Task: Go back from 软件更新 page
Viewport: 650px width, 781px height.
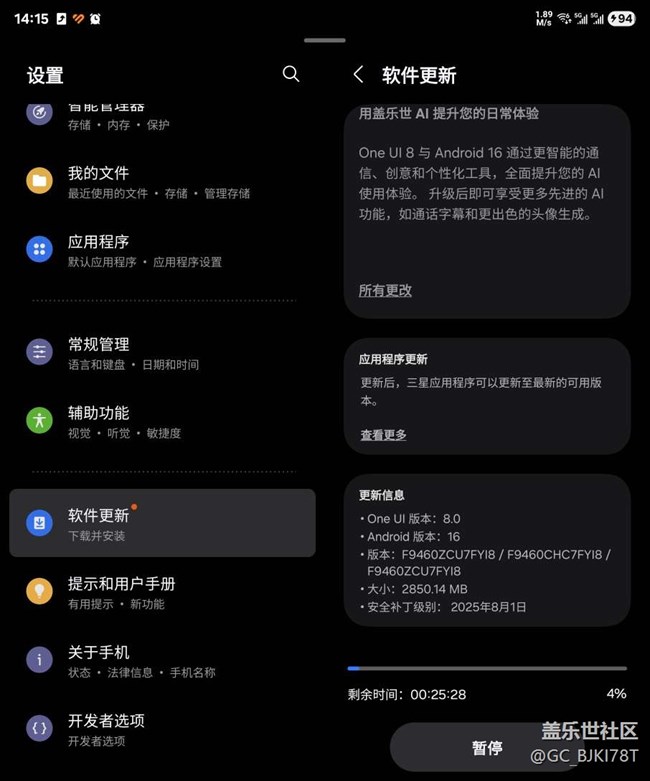Action: 358,75
